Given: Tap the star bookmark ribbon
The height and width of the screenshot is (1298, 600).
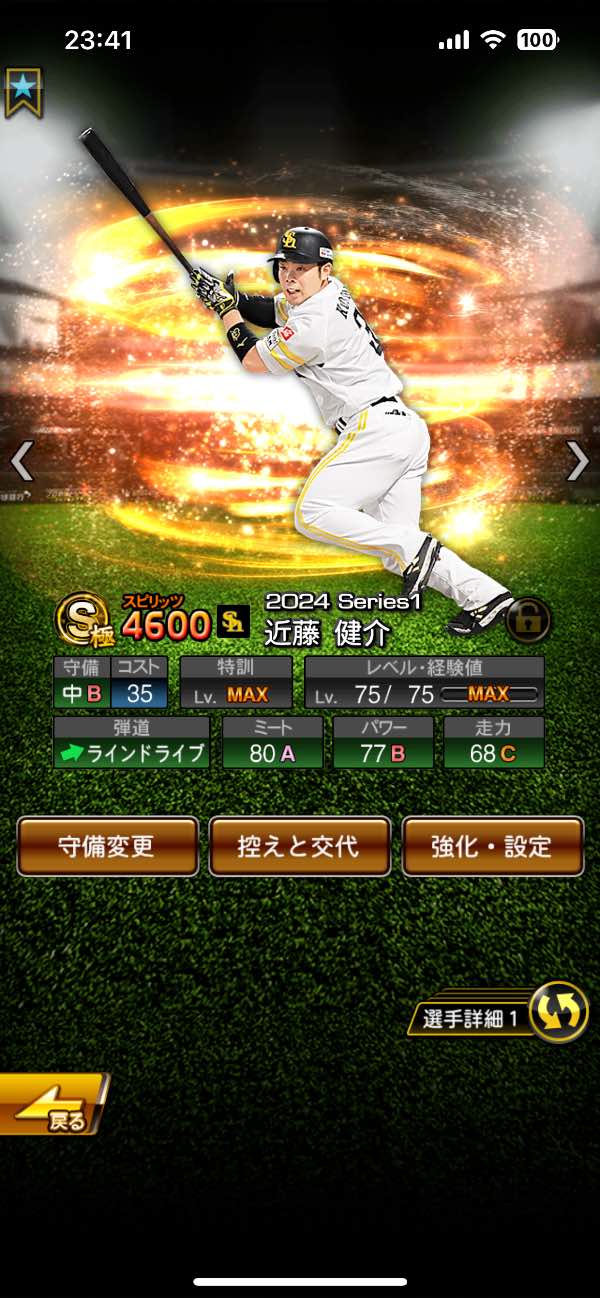Looking at the screenshot, I should tap(23, 93).
